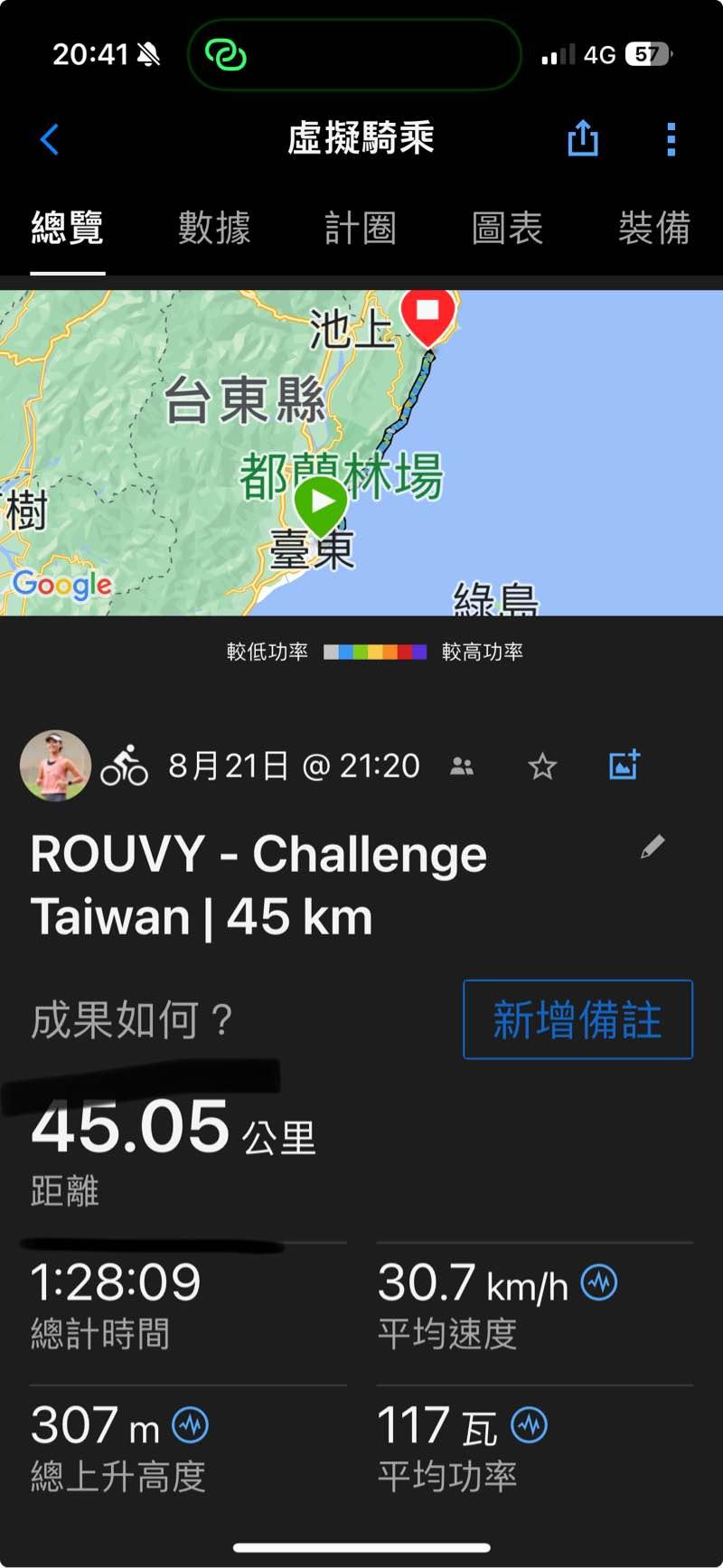This screenshot has height=1568, width=723.
Task: Share this virtual ride activity
Action: point(583,139)
